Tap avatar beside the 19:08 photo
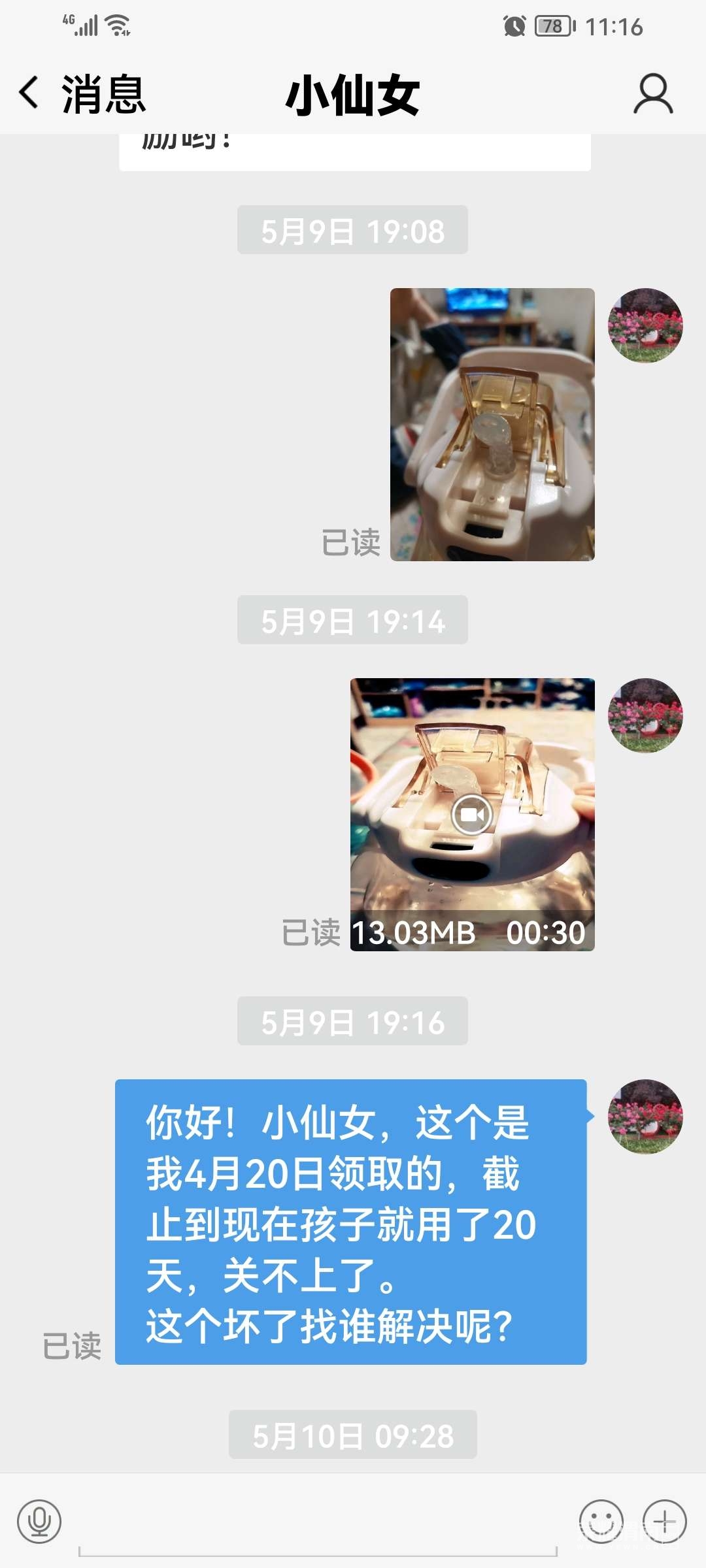 coord(645,325)
